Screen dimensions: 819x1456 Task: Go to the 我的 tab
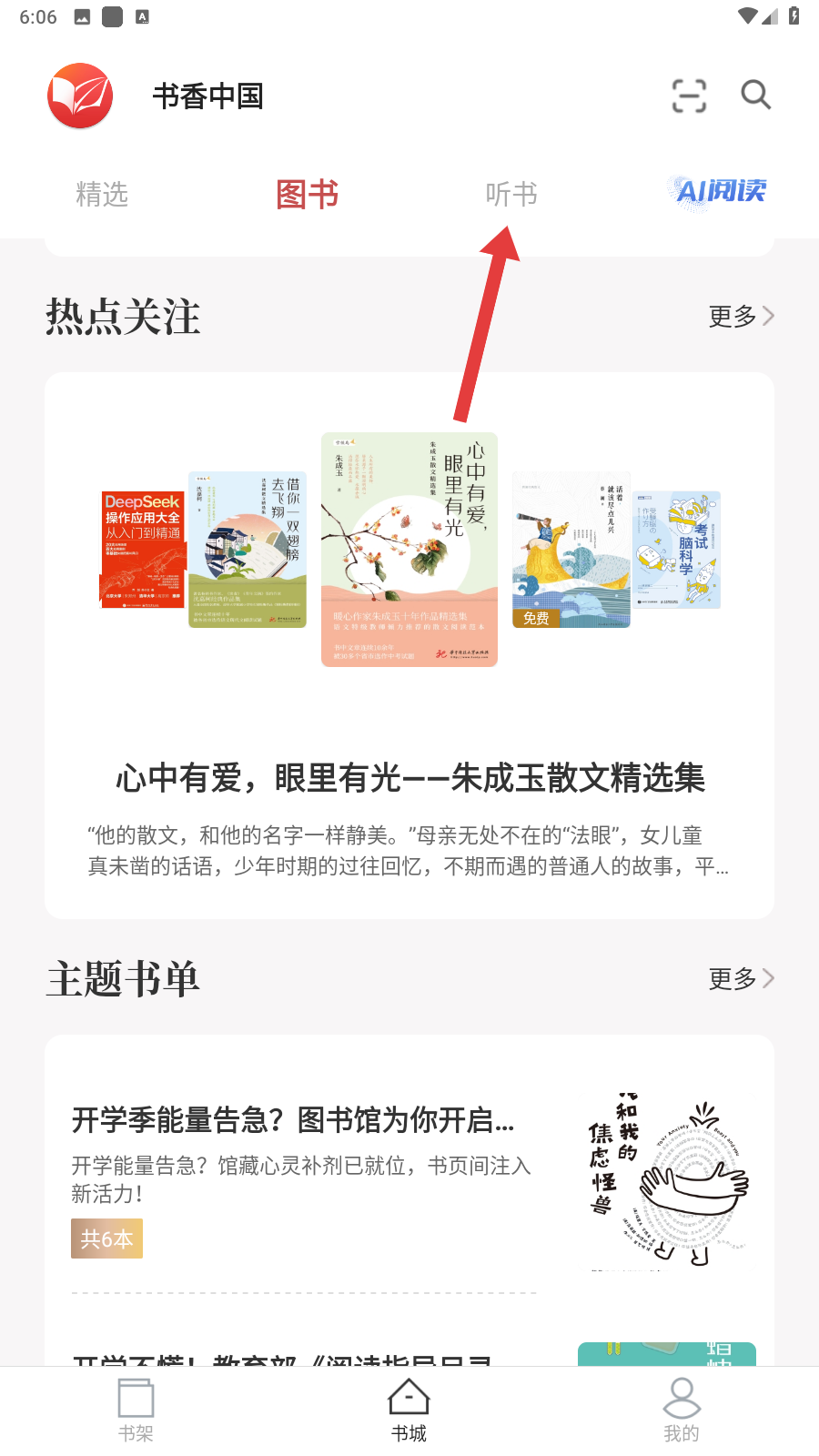681,1410
